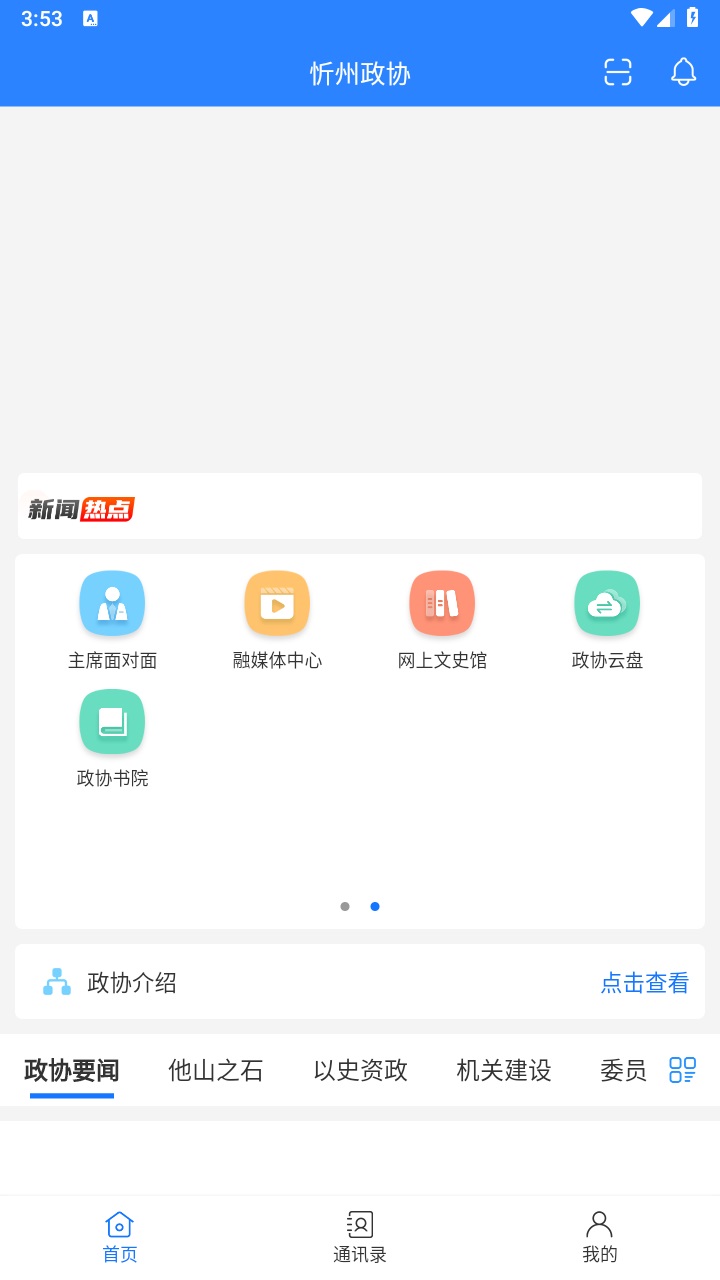Tap the 通讯录 contacts icon
720x1280 pixels.
tap(359, 1224)
